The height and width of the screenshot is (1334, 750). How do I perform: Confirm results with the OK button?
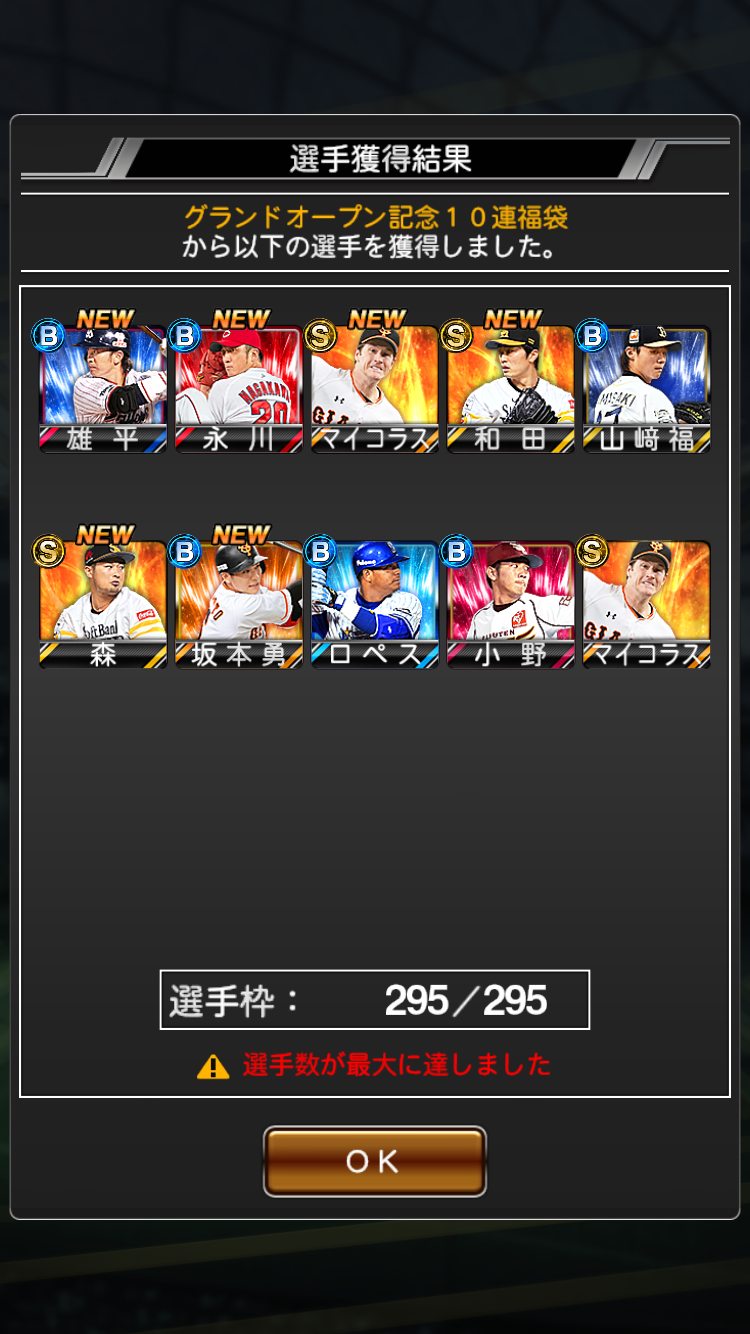pos(374,1161)
